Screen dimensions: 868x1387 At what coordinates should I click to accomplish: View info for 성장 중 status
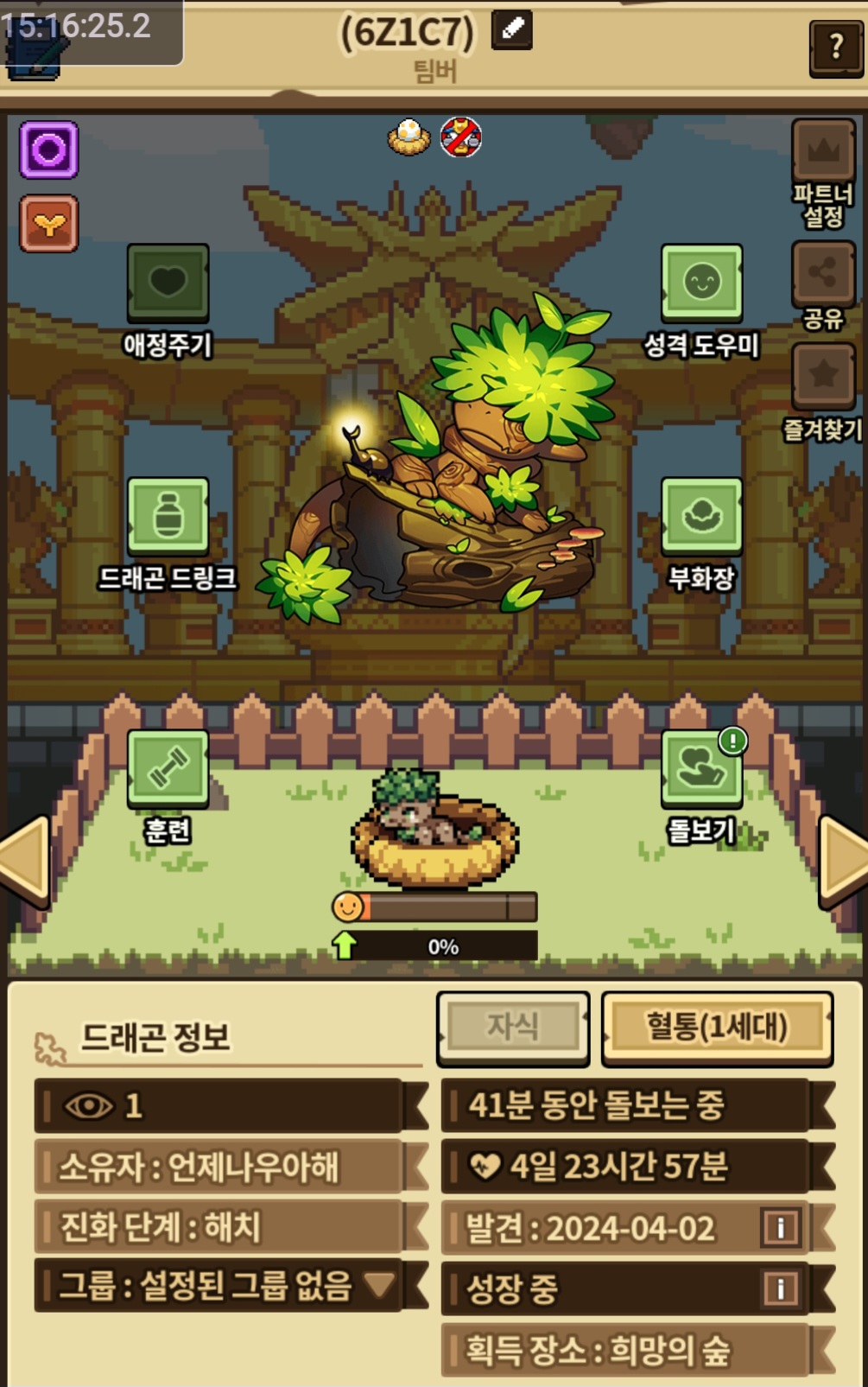coord(781,1288)
